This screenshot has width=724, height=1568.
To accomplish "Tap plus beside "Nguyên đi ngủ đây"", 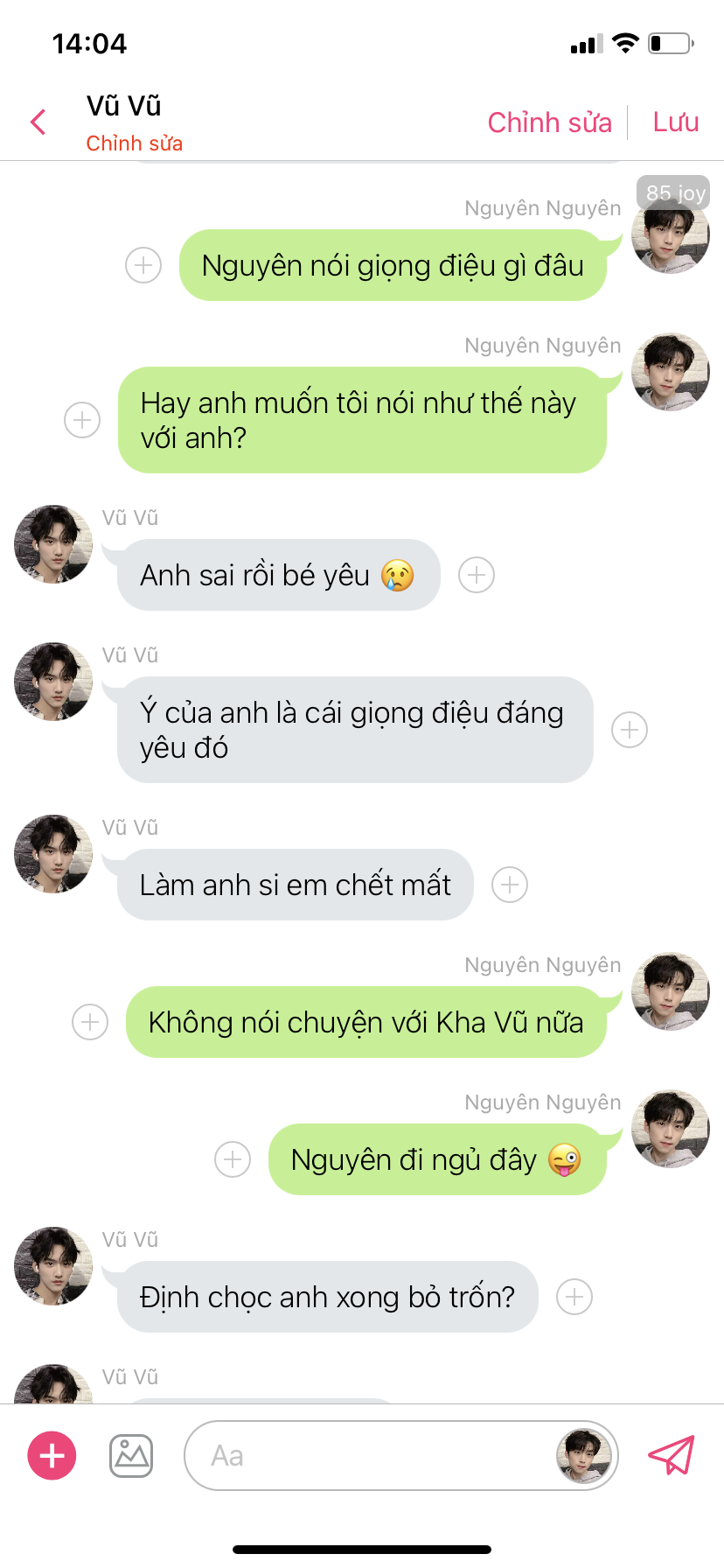I will click(233, 1159).
